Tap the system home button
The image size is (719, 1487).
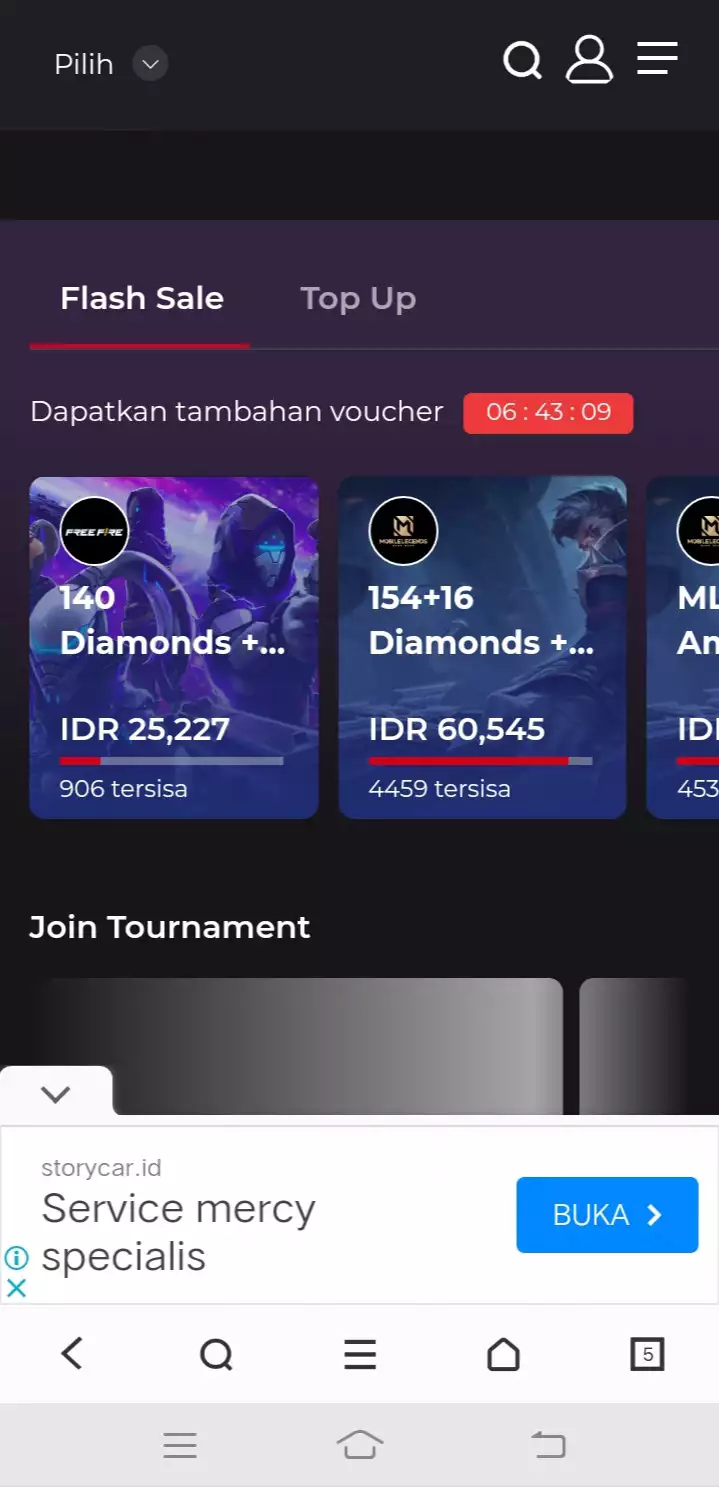360,1444
